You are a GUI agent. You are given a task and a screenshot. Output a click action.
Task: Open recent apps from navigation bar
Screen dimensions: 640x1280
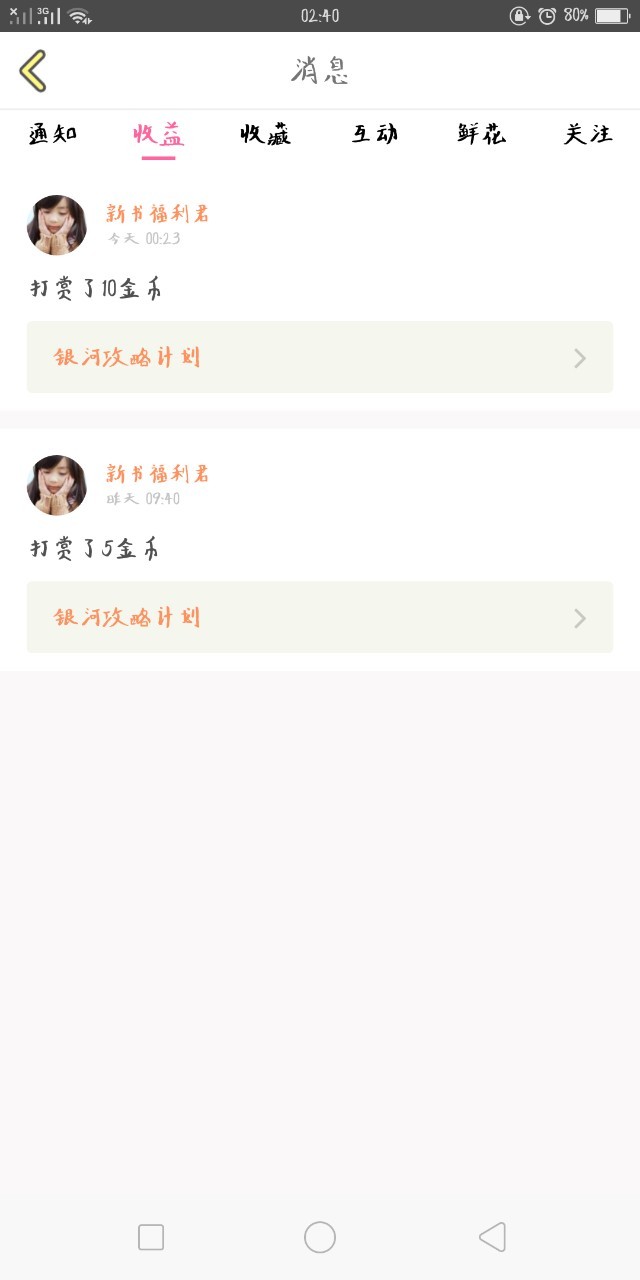click(151, 1237)
